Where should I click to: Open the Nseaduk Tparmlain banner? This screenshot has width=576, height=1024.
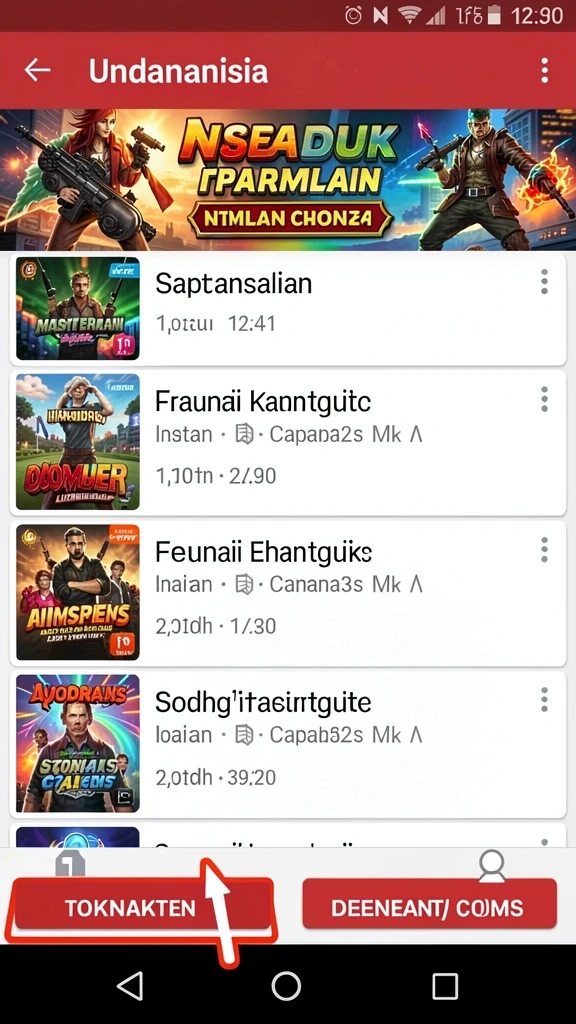coord(288,180)
